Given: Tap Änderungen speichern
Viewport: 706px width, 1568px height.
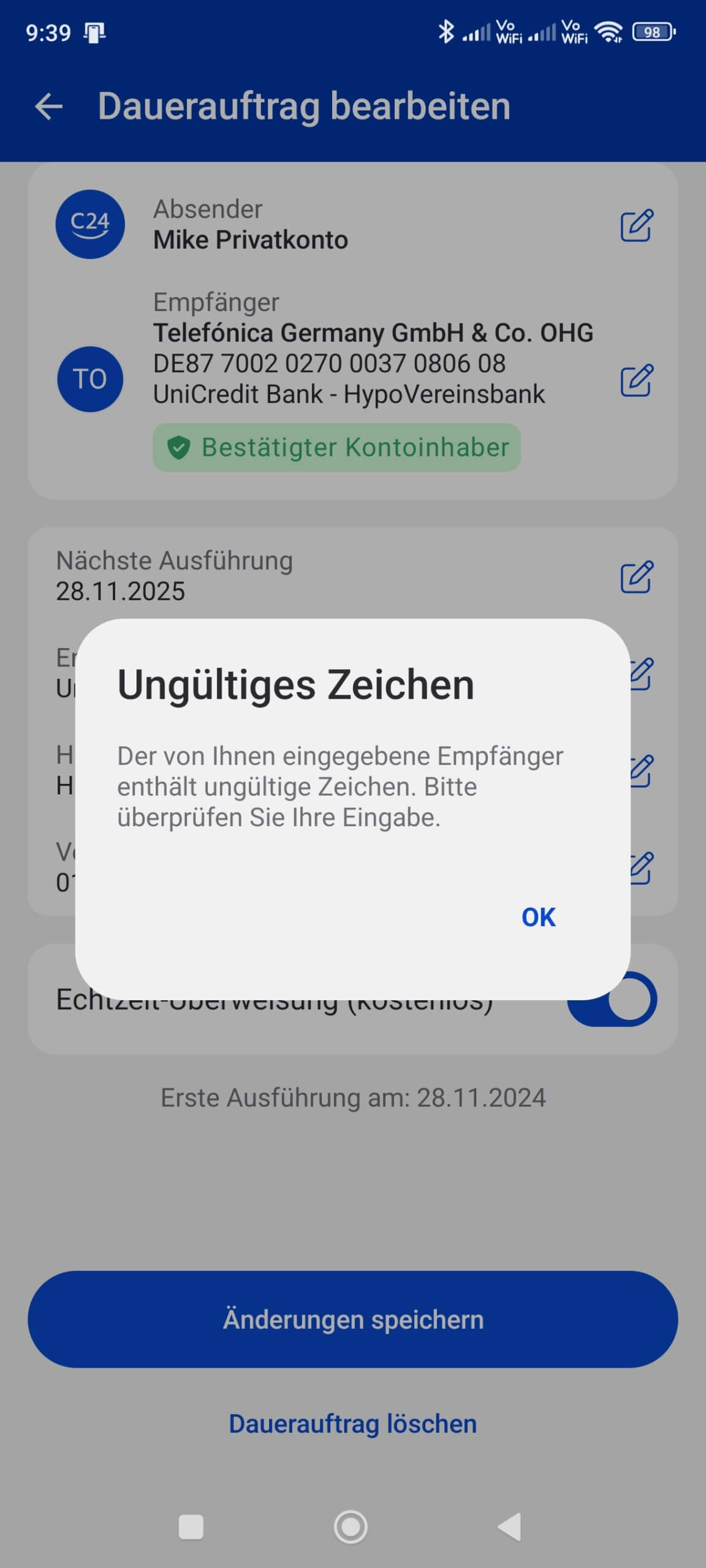Looking at the screenshot, I should [353, 1319].
